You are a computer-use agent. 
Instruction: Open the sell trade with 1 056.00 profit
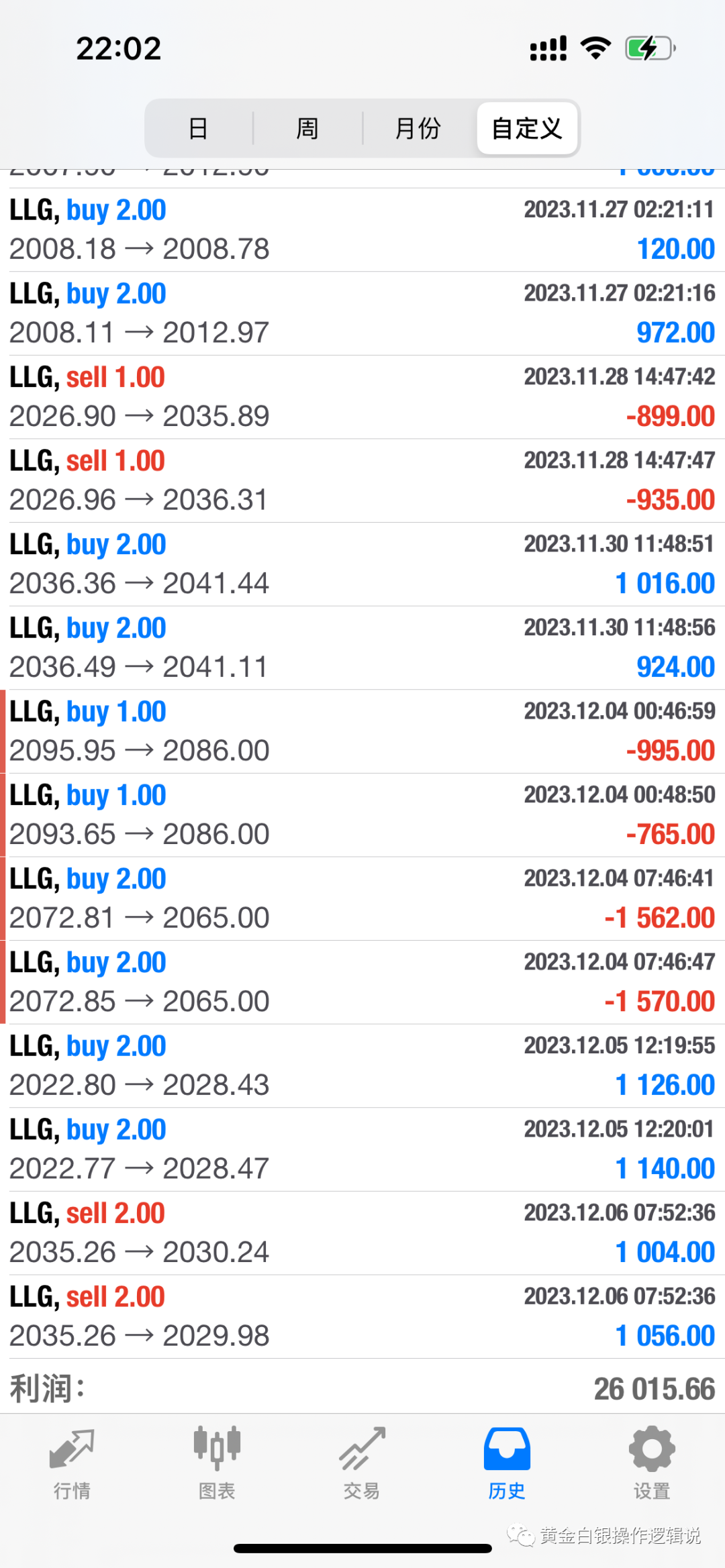(362, 1316)
